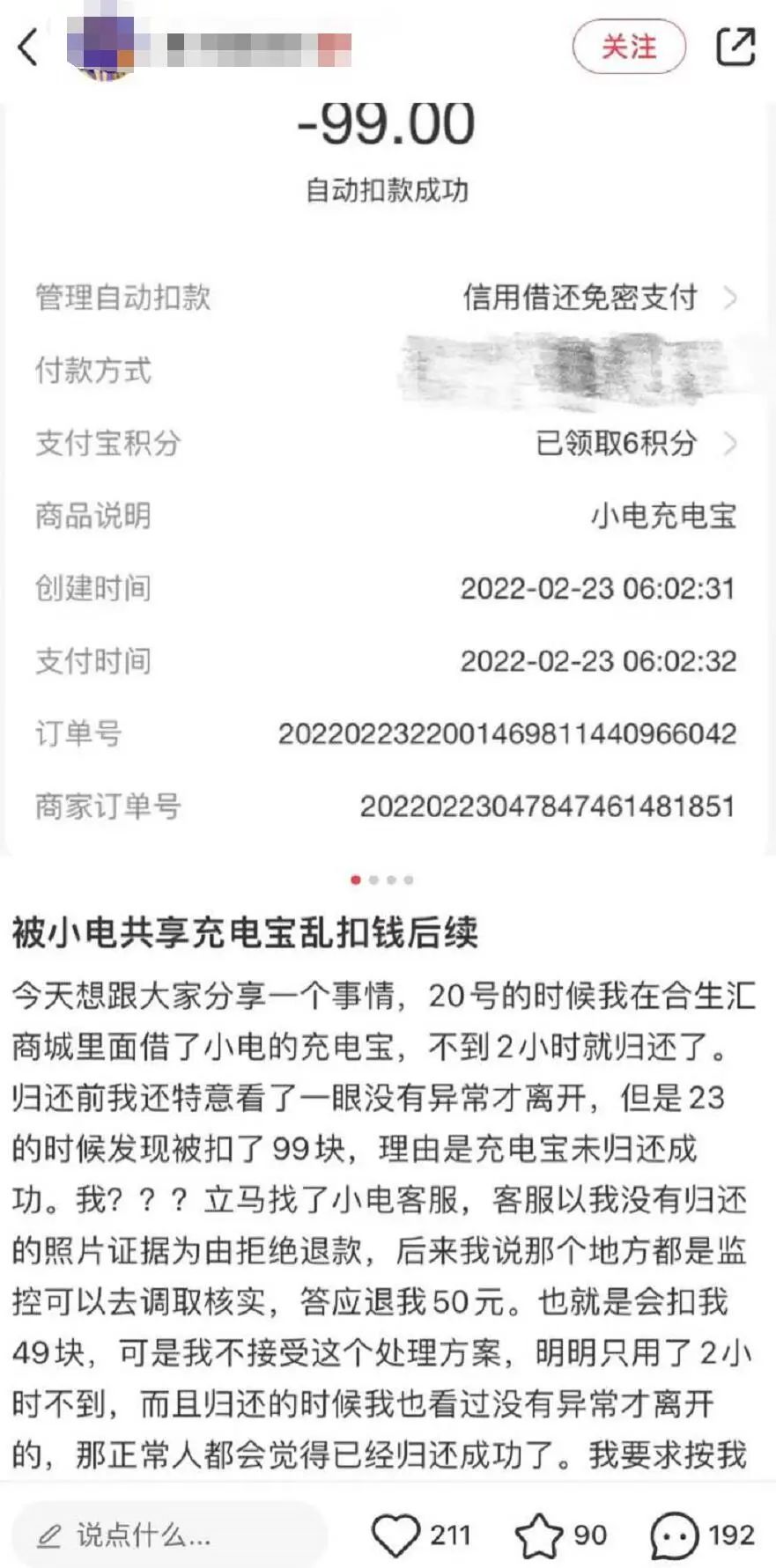This screenshot has height=1568, width=776.
Task: Expand 信用借还免密支付 with its chevron
Action: point(733,299)
